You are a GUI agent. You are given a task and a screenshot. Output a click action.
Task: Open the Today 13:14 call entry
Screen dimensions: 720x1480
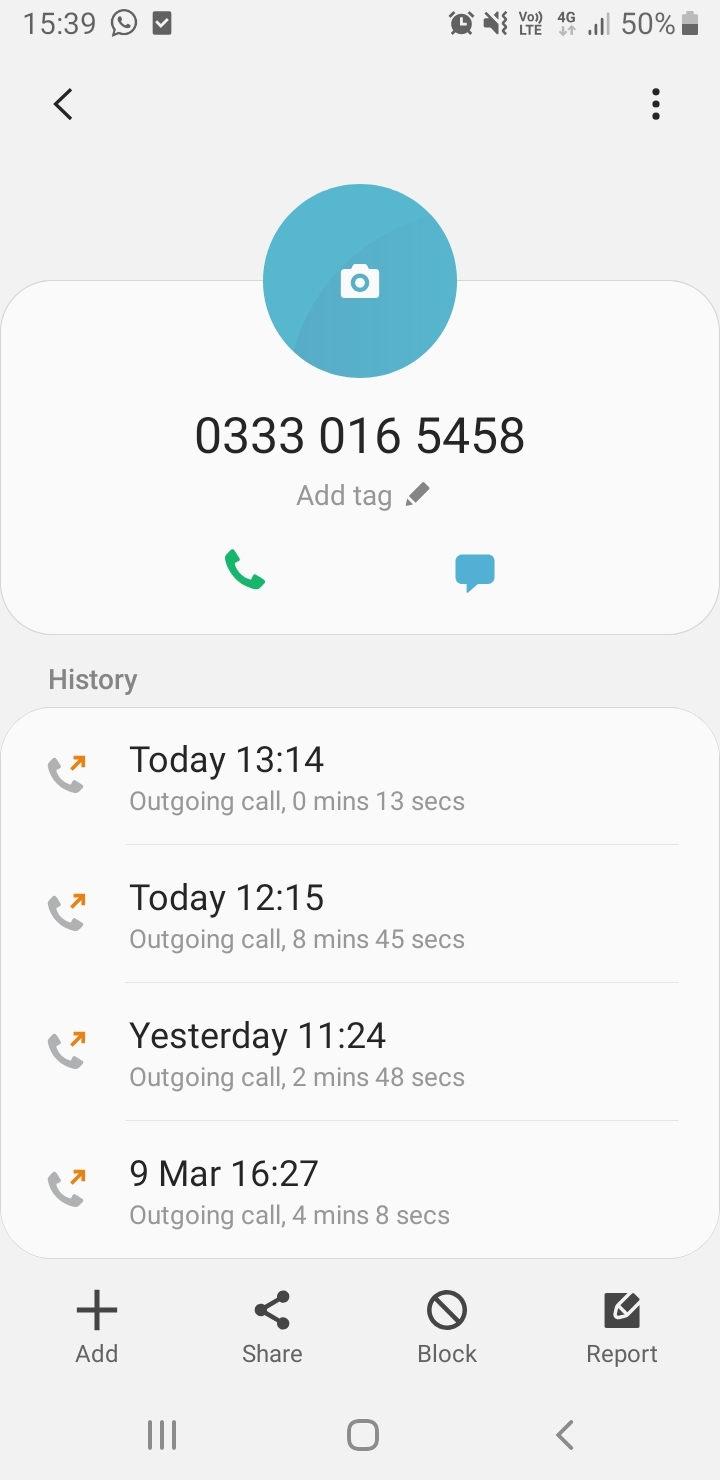pos(360,777)
